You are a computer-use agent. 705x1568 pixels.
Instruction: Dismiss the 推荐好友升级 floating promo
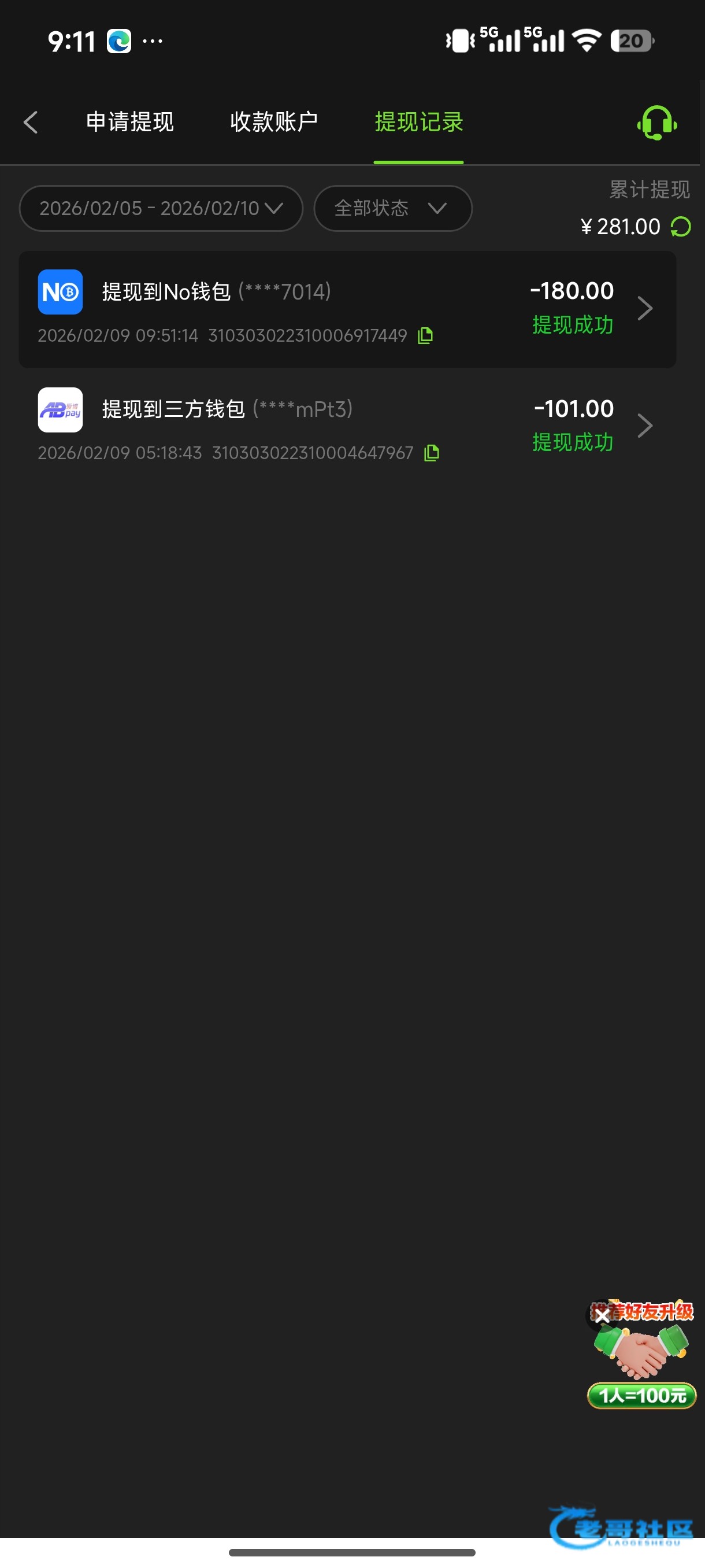602,1316
